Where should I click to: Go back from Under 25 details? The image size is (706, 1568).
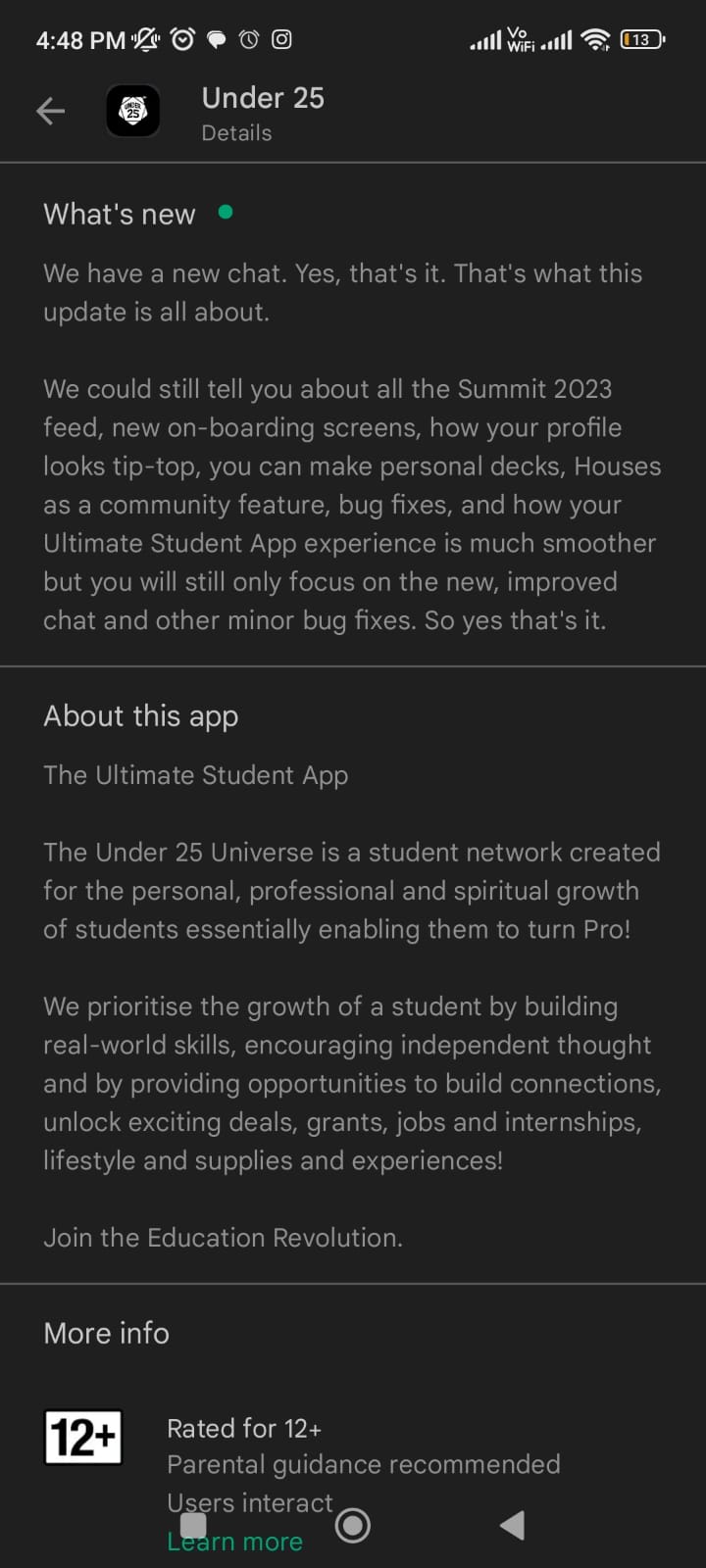click(50, 112)
